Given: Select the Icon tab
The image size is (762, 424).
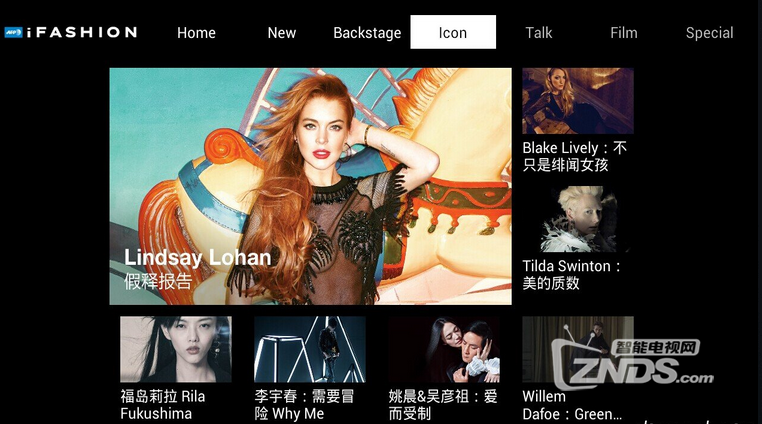Looking at the screenshot, I should tap(453, 33).
